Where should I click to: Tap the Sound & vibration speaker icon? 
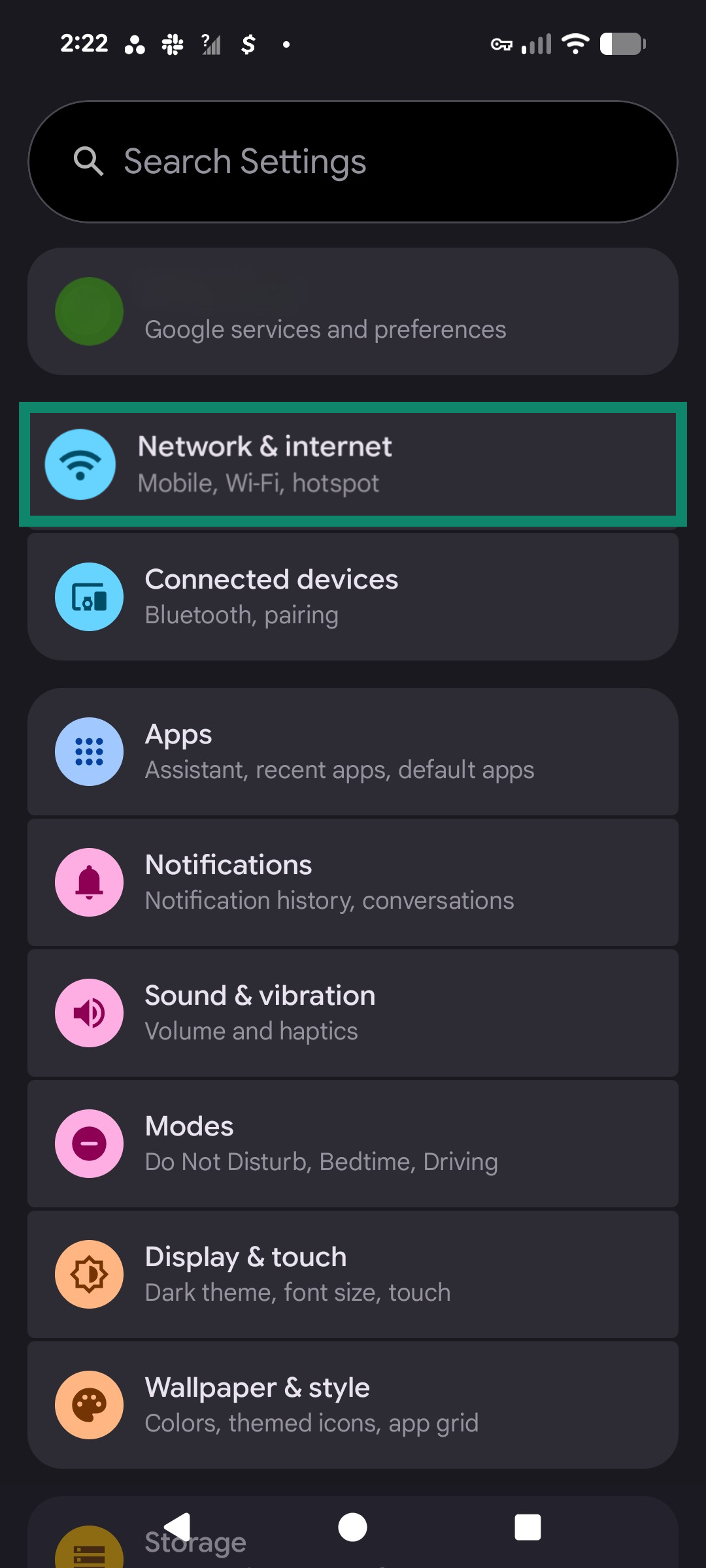[x=90, y=1012]
